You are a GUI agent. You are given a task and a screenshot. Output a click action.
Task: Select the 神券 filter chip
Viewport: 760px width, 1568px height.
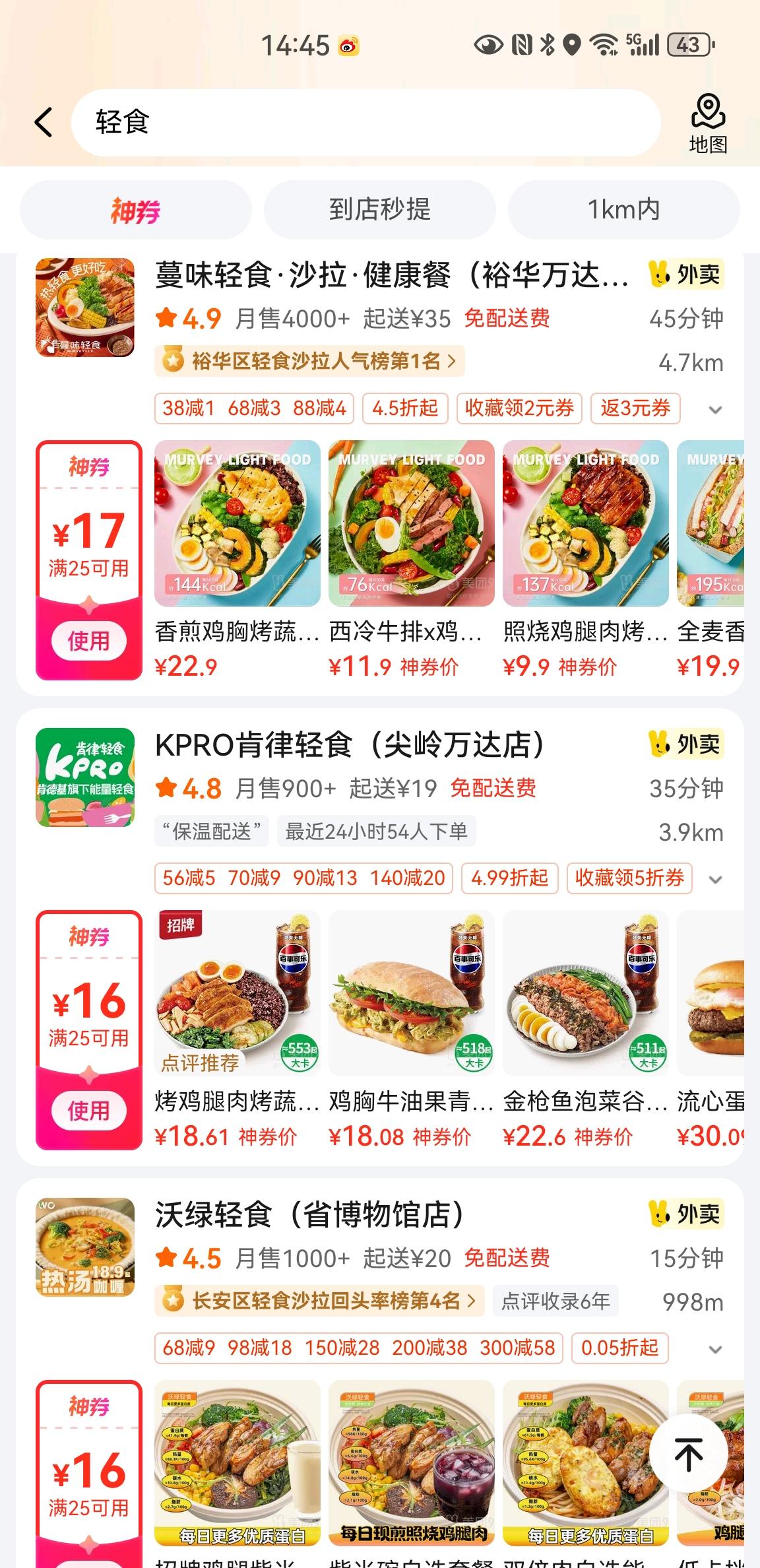pos(135,210)
